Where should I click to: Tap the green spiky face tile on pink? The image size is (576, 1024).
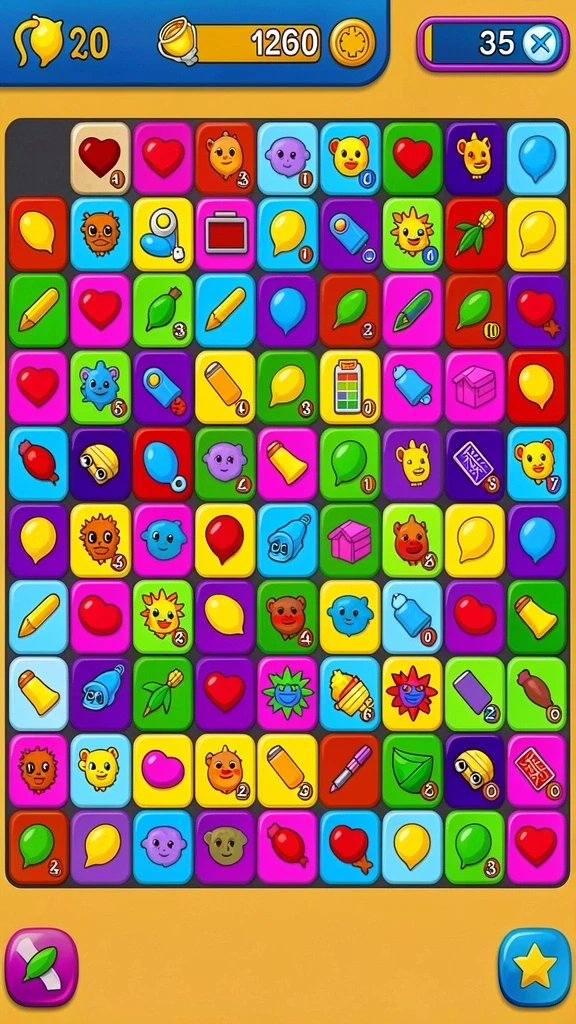pos(287,694)
